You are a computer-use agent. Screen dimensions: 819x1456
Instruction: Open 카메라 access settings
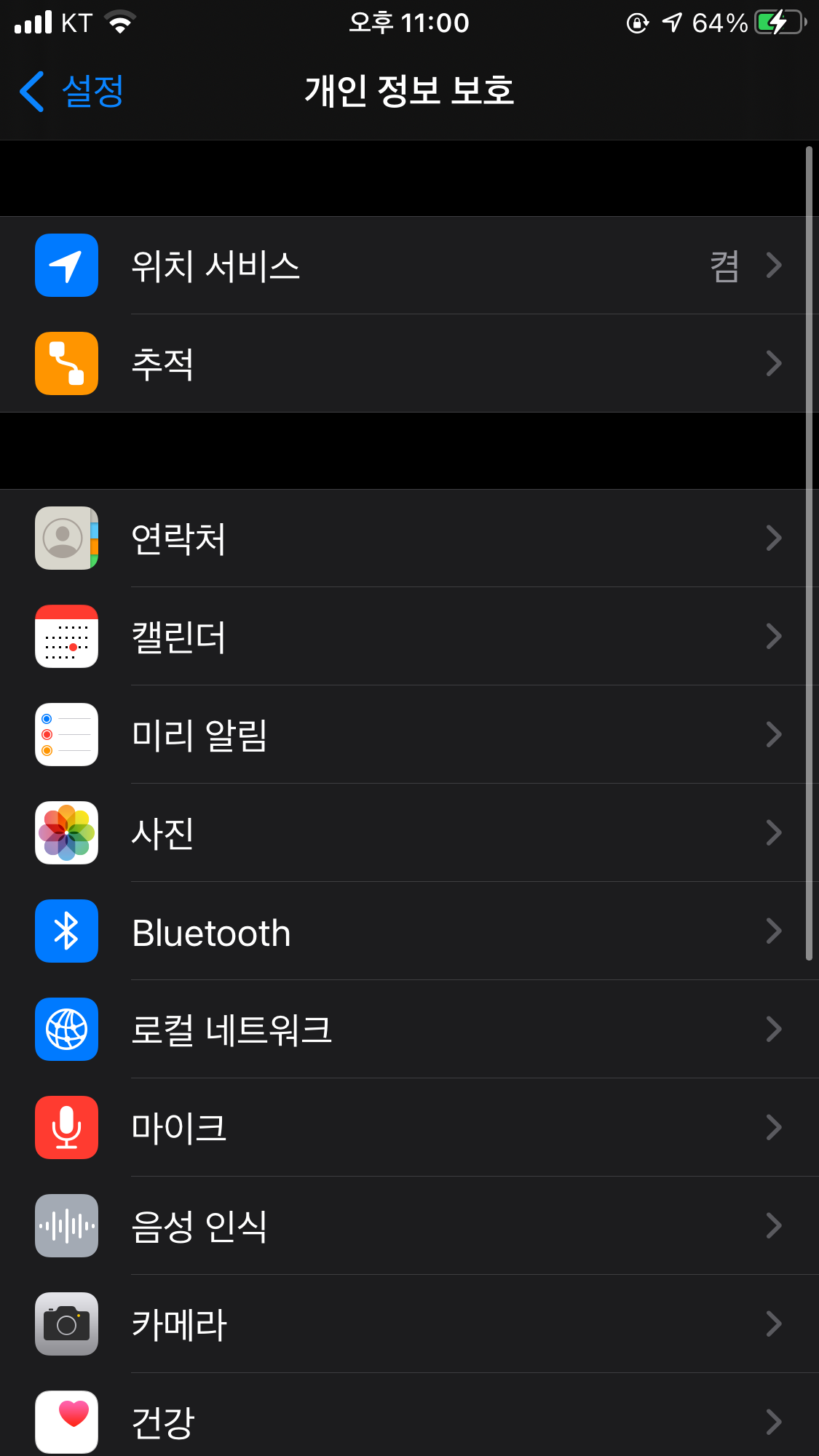point(409,1324)
